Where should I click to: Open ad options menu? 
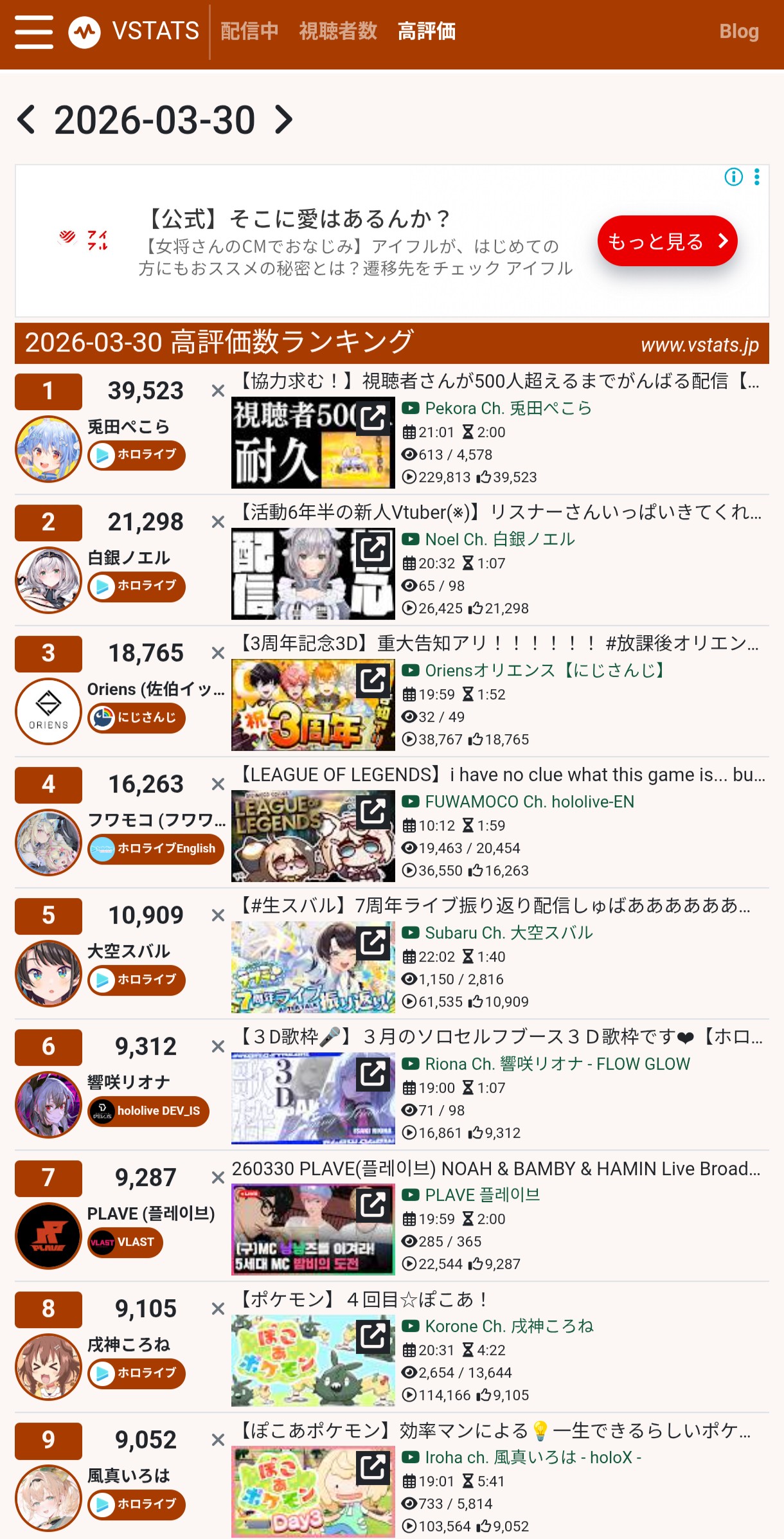(757, 177)
